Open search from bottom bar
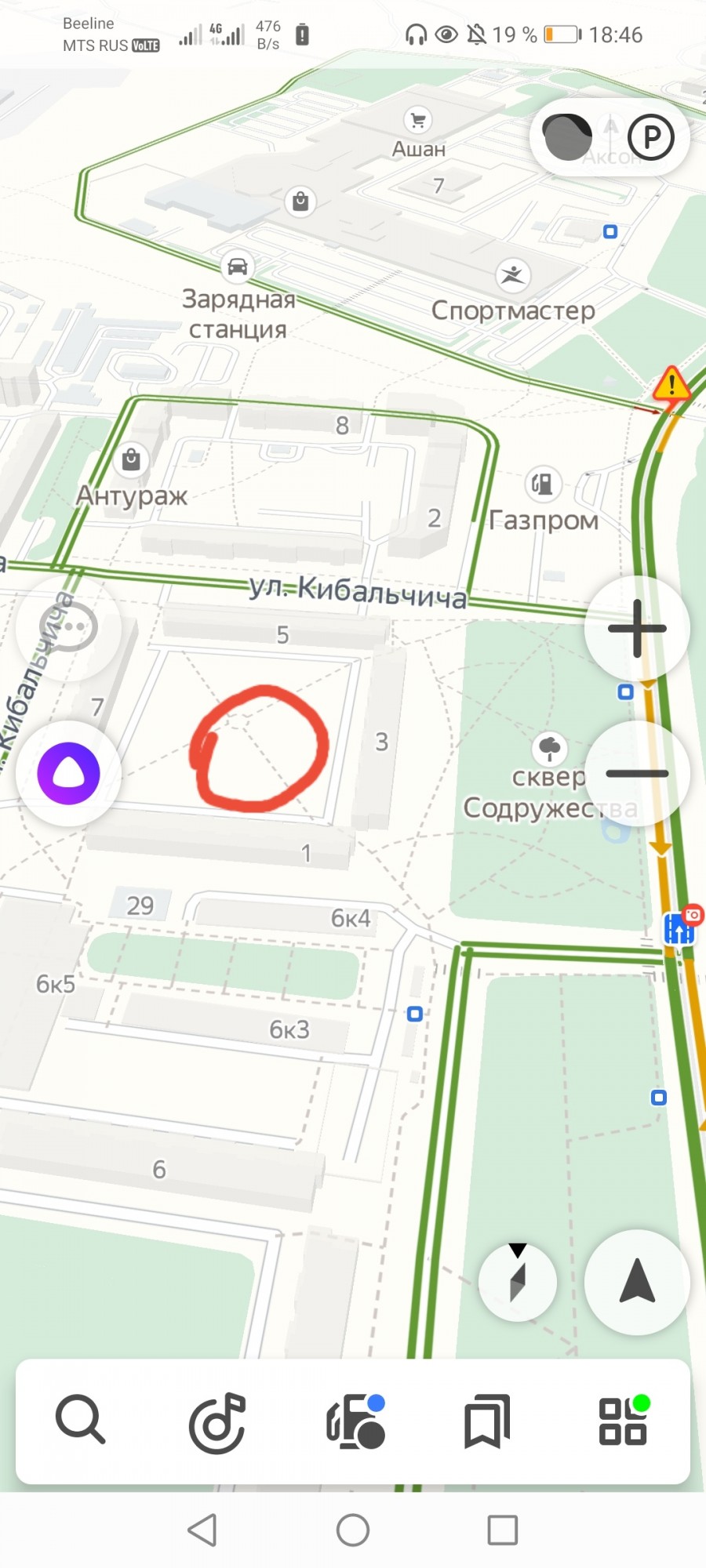 point(80,1419)
